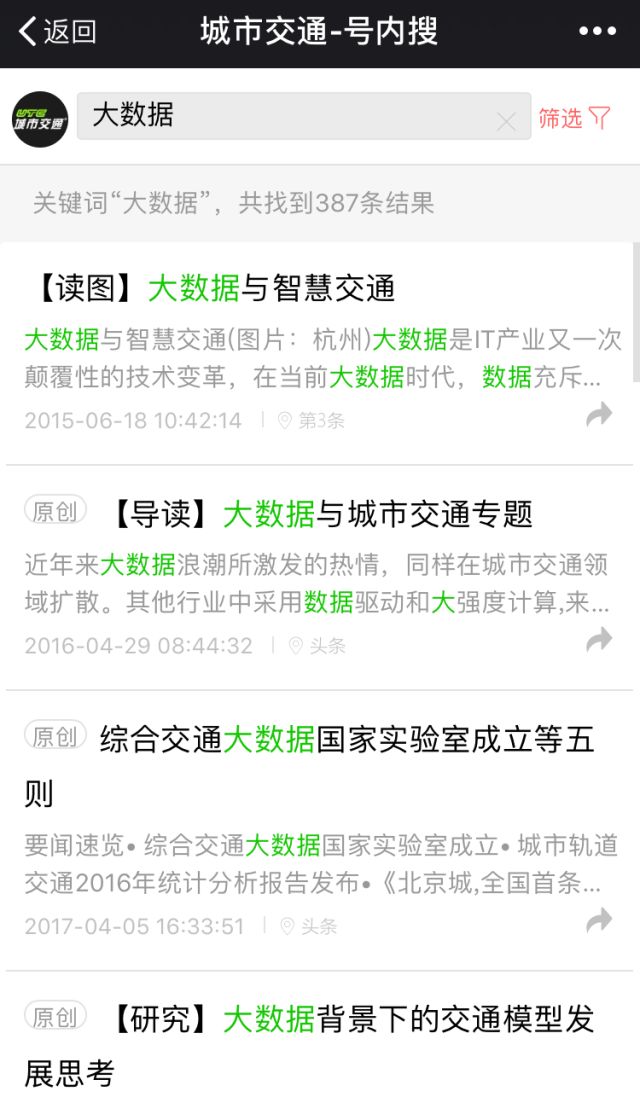Screen dimensions: 640x1097
Task: Share the 综合交通大数据国家实验室 article
Action: tap(598, 921)
